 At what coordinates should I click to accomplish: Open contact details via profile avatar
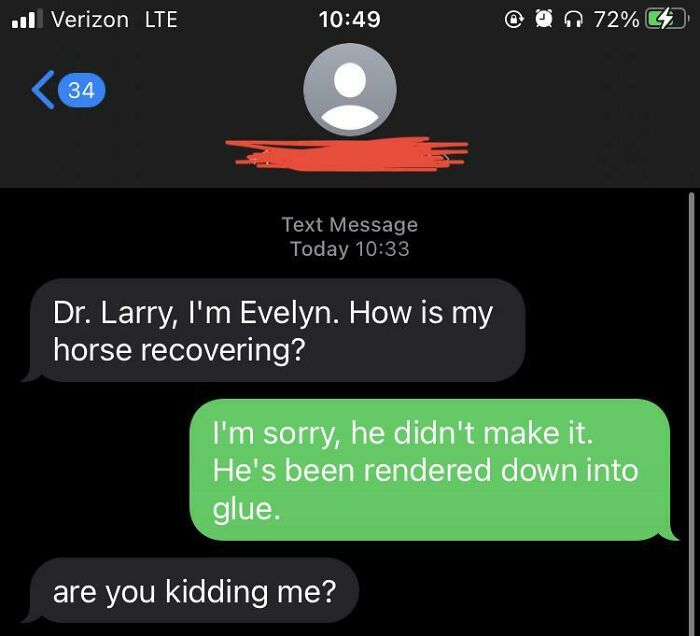click(x=349, y=91)
